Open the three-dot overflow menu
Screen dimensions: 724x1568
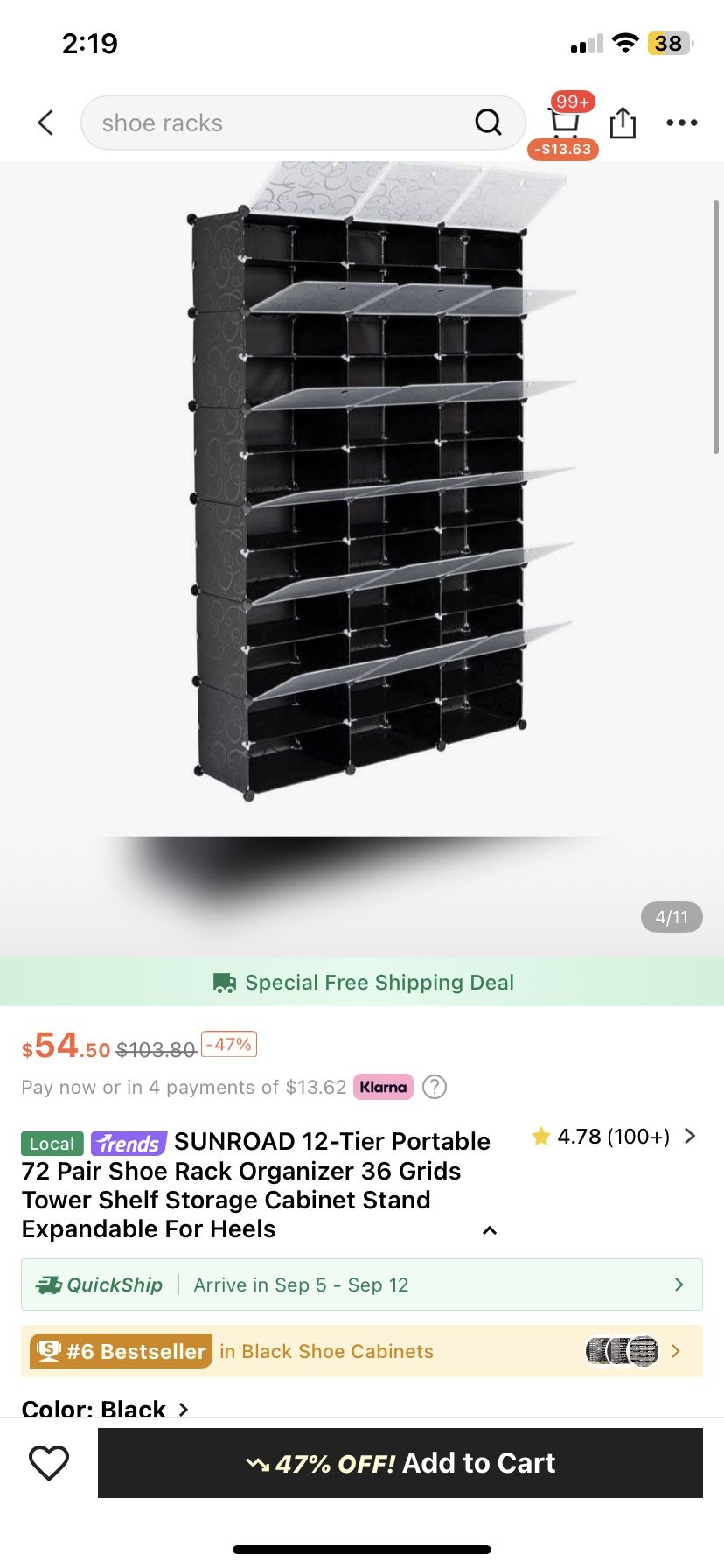click(681, 122)
